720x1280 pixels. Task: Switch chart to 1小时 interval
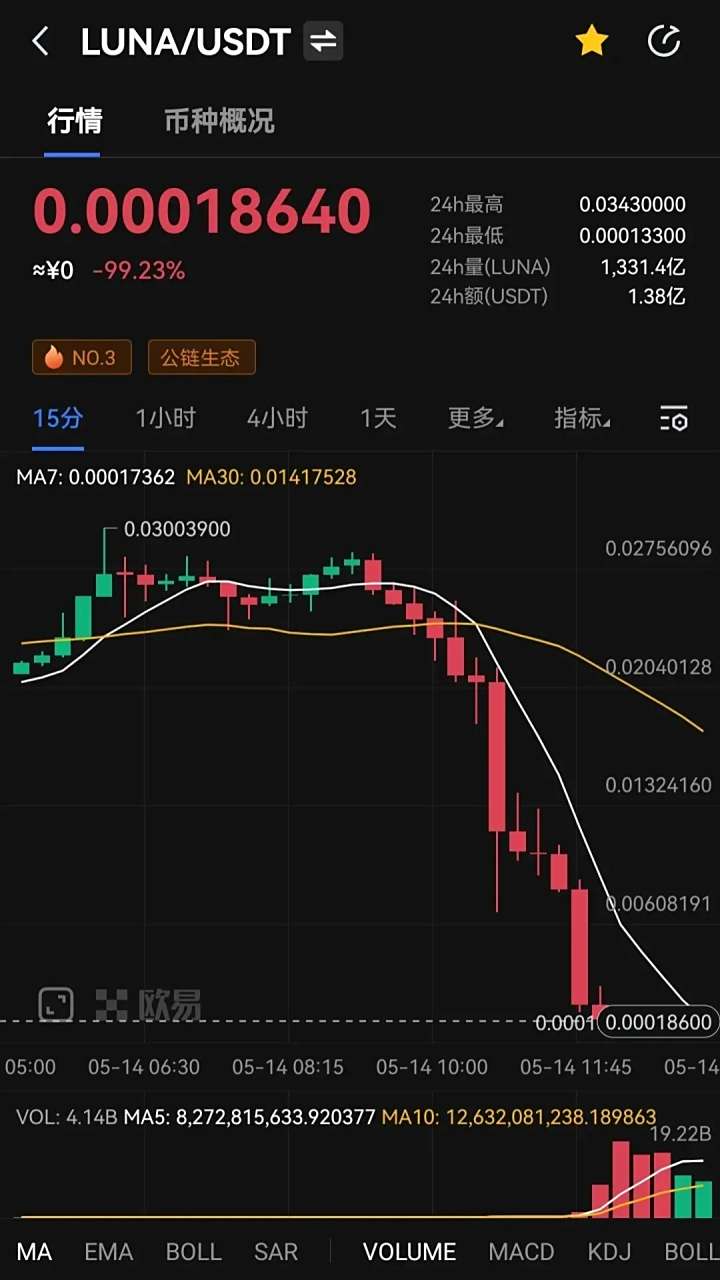[x=166, y=418]
